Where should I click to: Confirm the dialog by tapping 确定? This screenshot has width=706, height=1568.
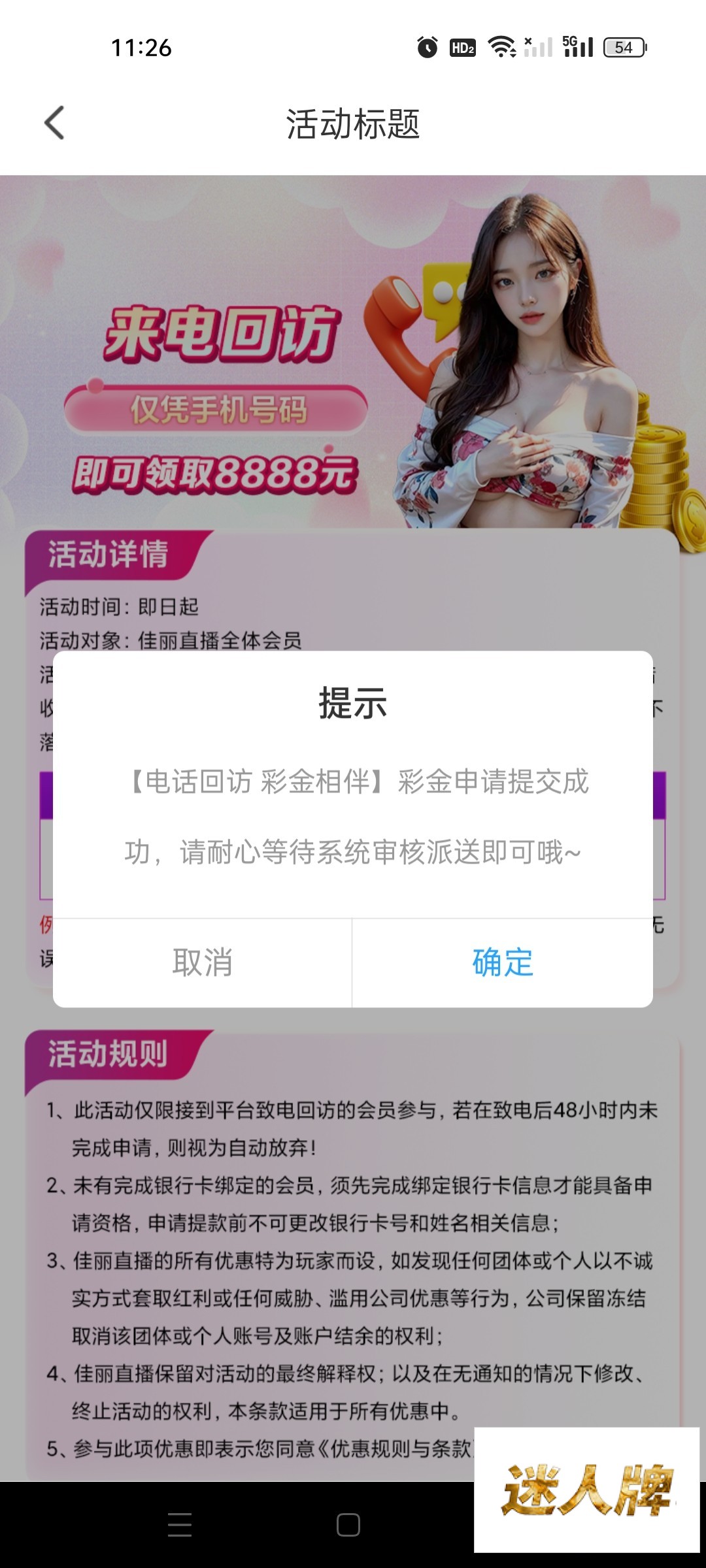point(502,962)
